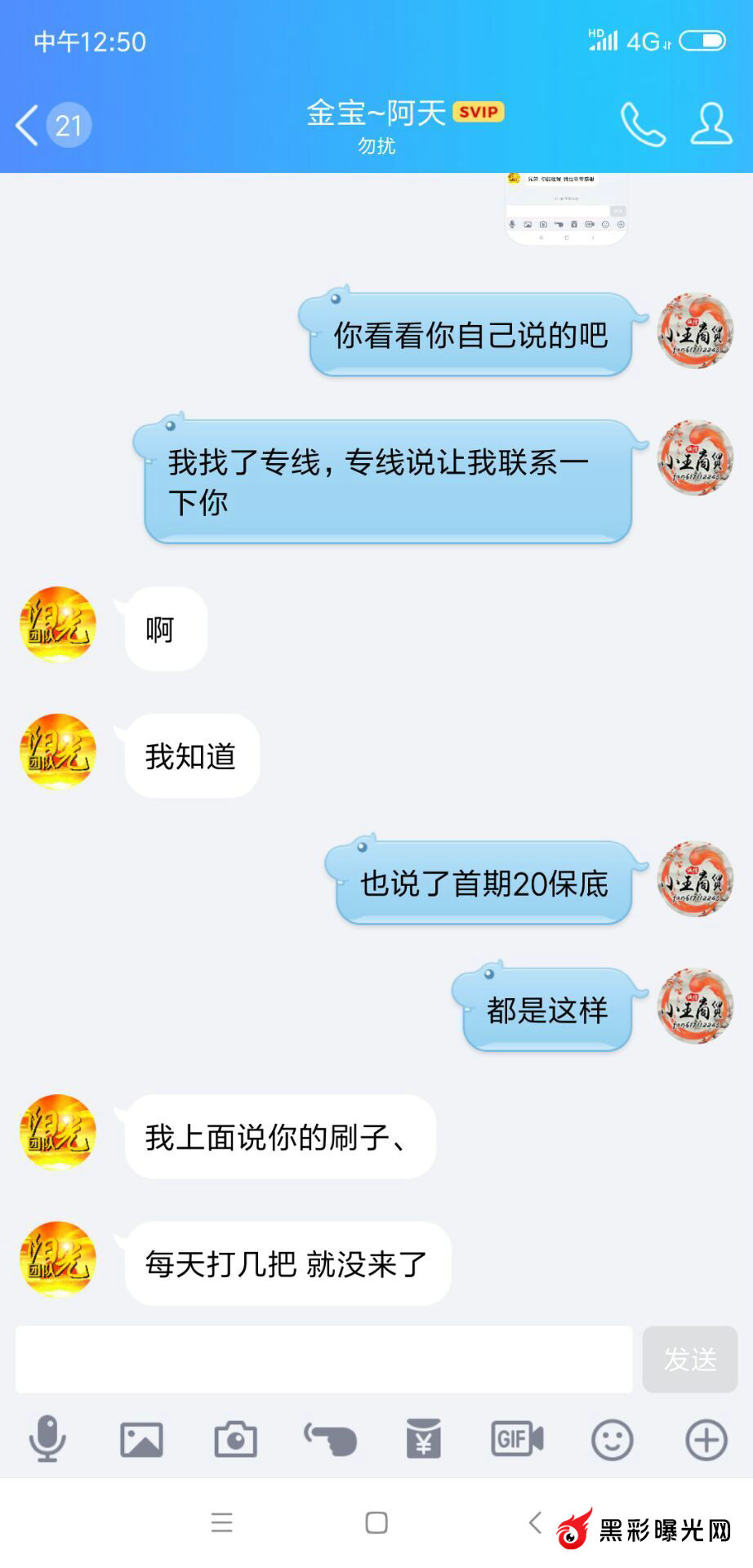Open the emoji panel
753x1568 pixels.
point(612,1439)
